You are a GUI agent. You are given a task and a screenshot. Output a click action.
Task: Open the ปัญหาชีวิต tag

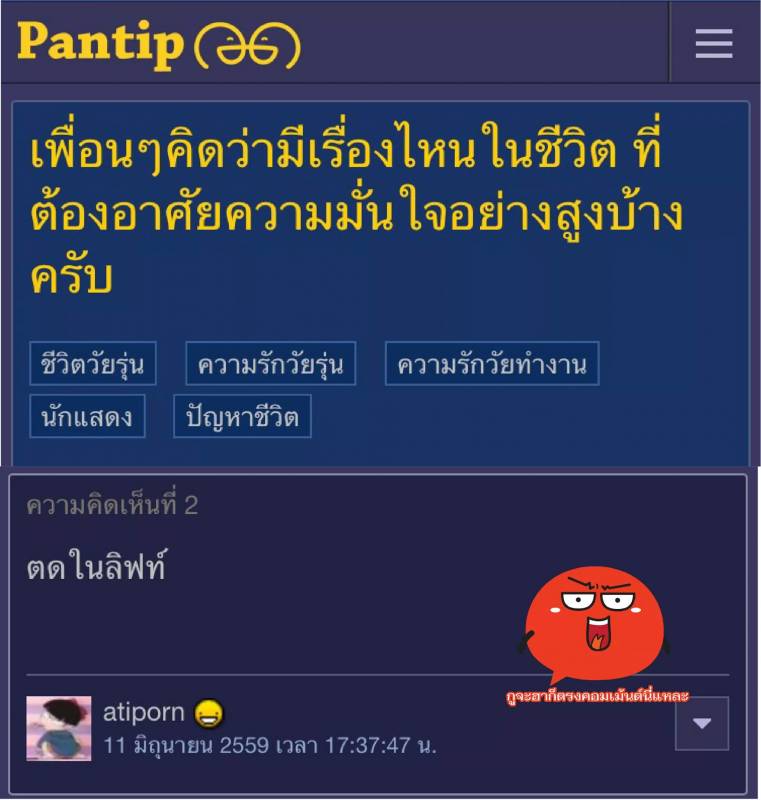(x=242, y=416)
